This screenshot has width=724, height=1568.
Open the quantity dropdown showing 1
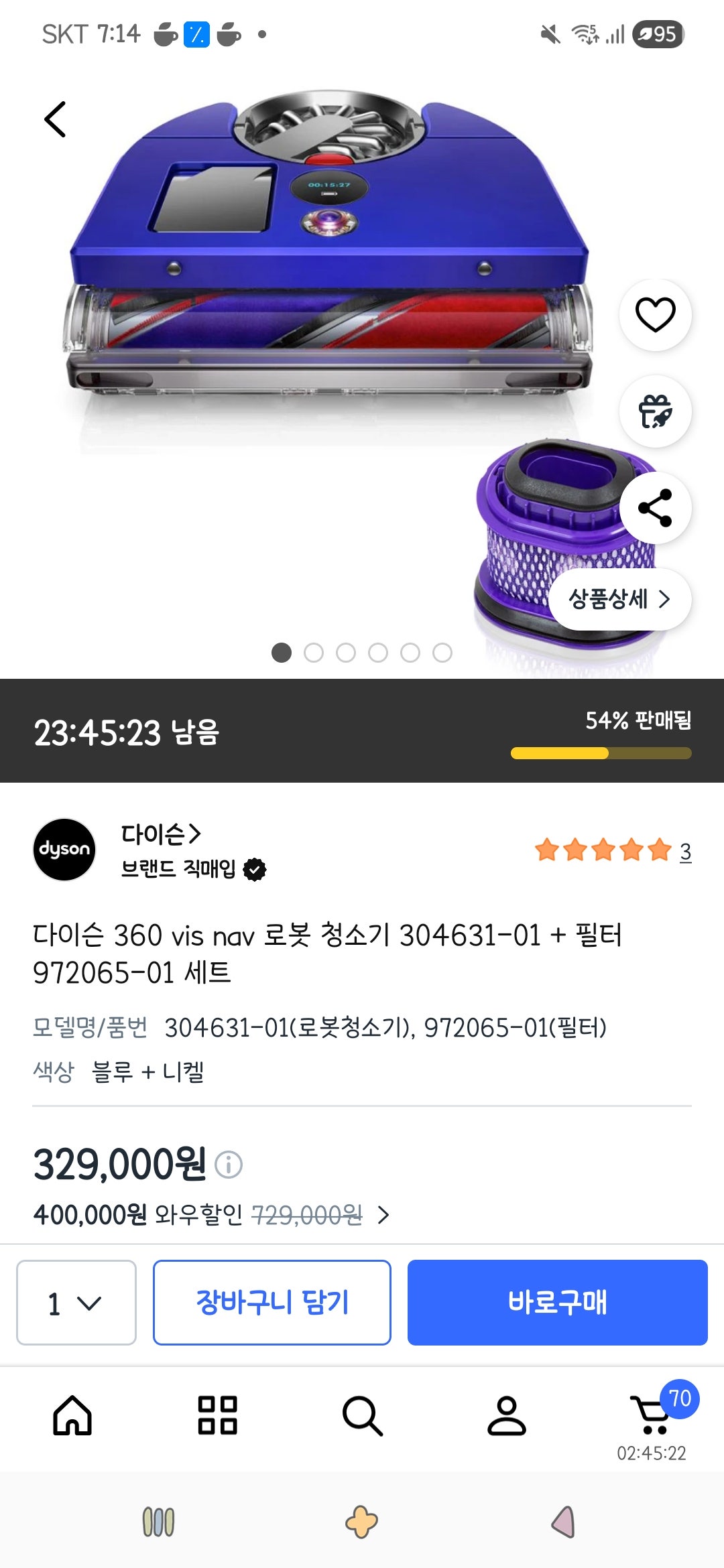(x=76, y=1301)
